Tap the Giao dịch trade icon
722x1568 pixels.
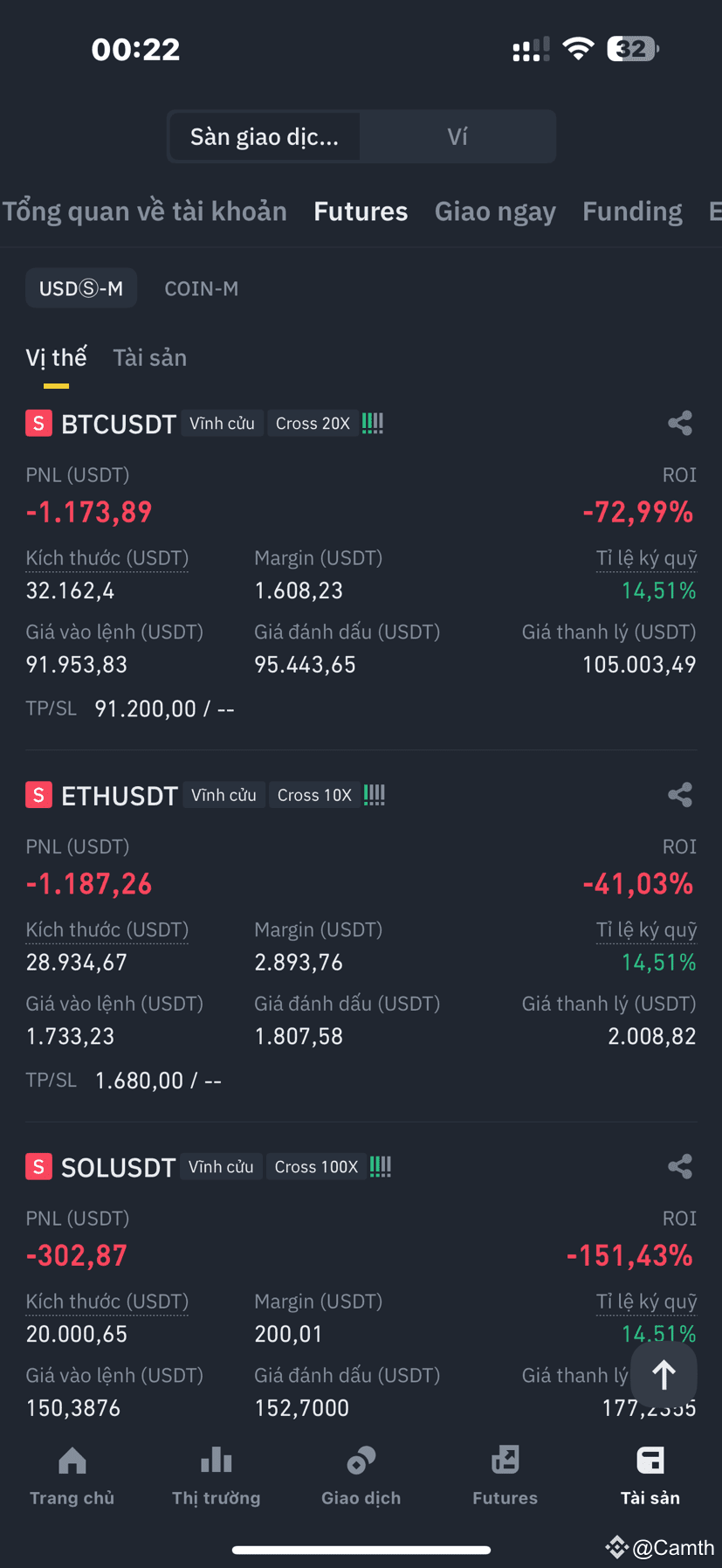point(361,1460)
